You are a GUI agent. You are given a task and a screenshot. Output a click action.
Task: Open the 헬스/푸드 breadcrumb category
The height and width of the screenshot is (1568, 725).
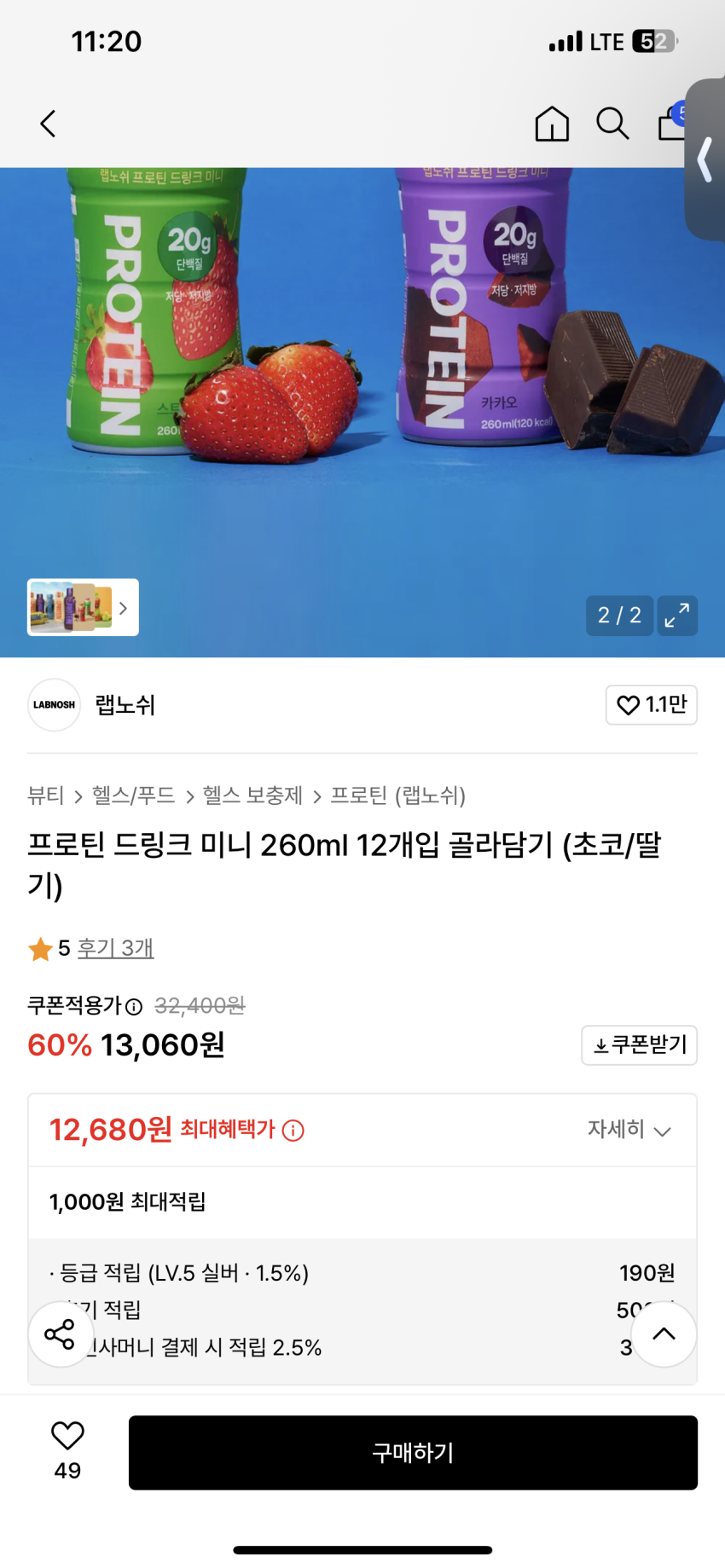(133, 796)
